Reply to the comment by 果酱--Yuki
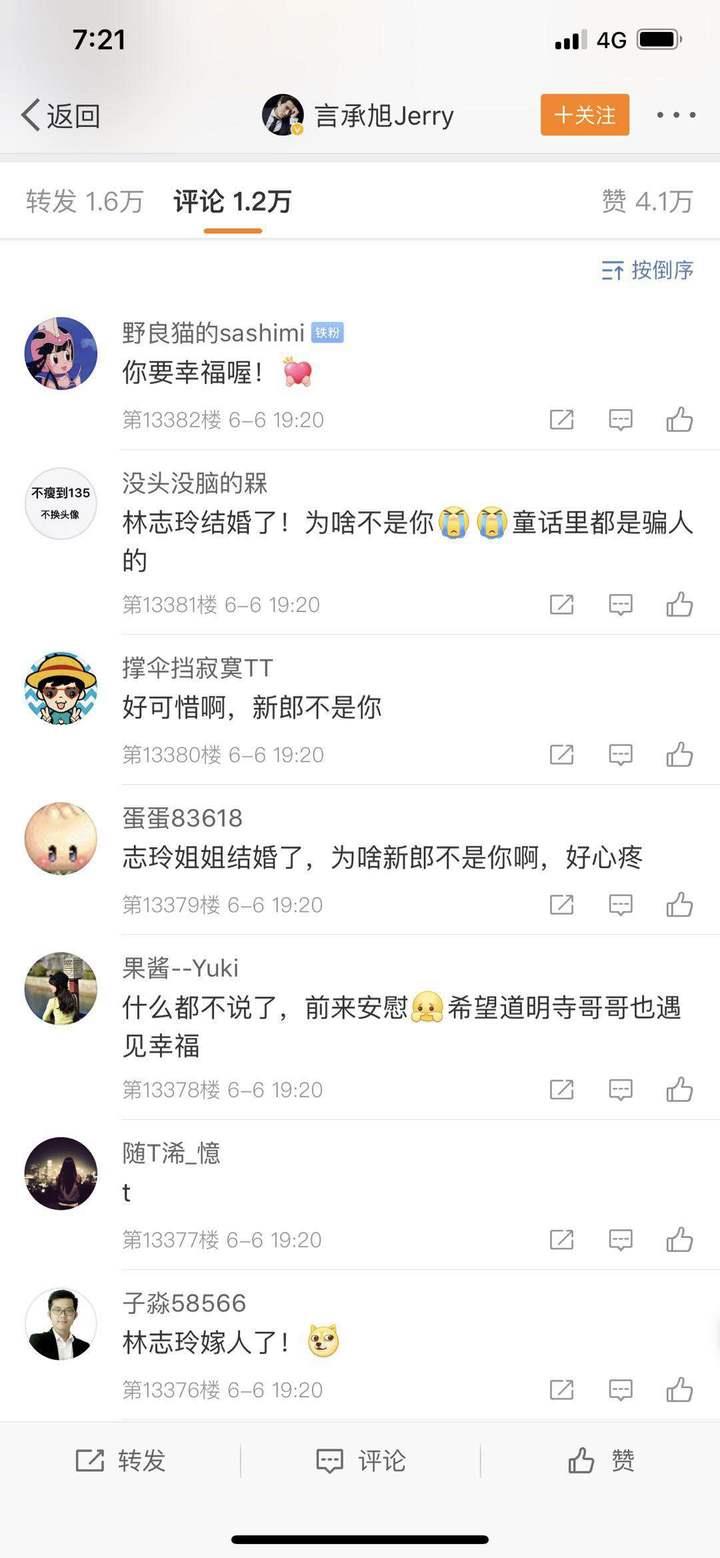Screen dimensions: 720x1558 tap(621, 1090)
